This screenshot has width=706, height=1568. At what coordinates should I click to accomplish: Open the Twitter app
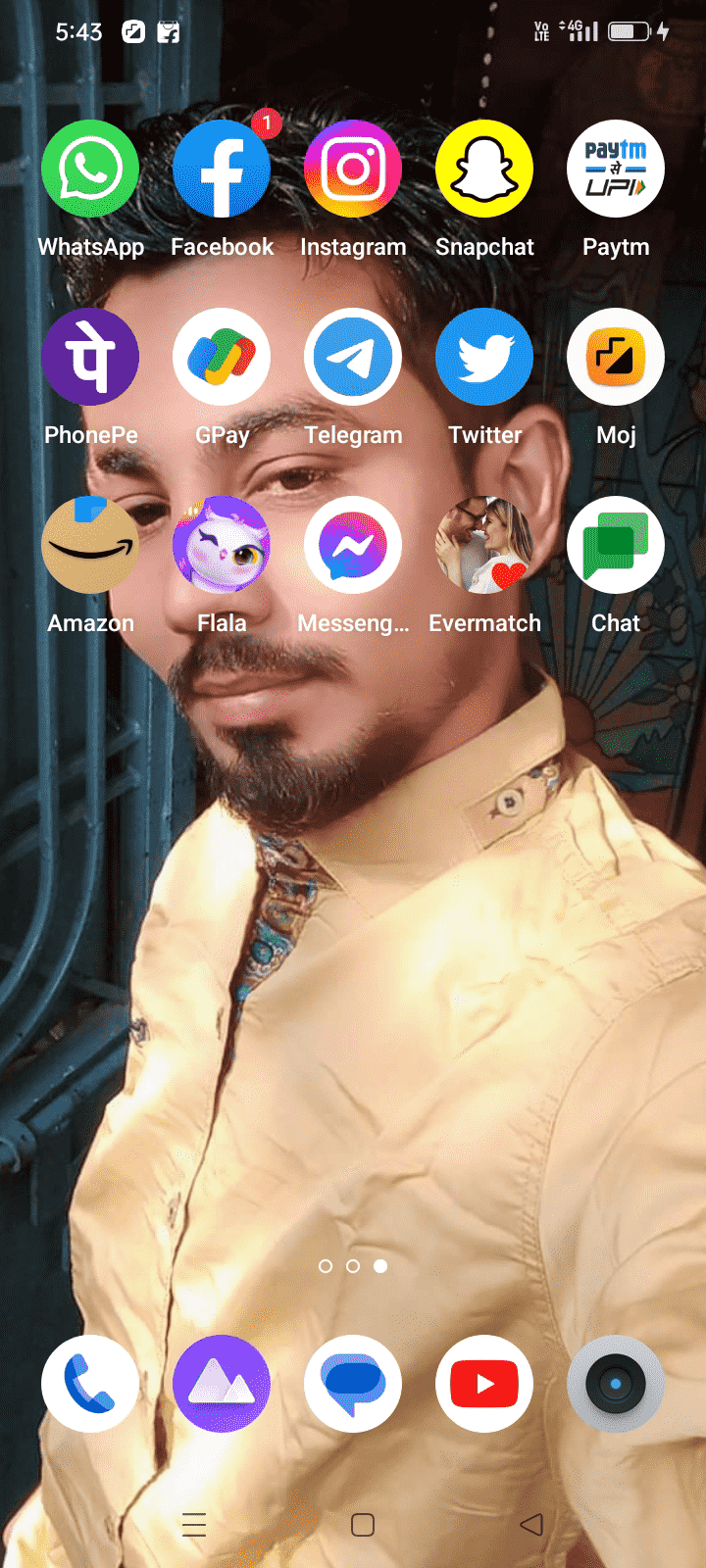pyautogui.click(x=484, y=358)
